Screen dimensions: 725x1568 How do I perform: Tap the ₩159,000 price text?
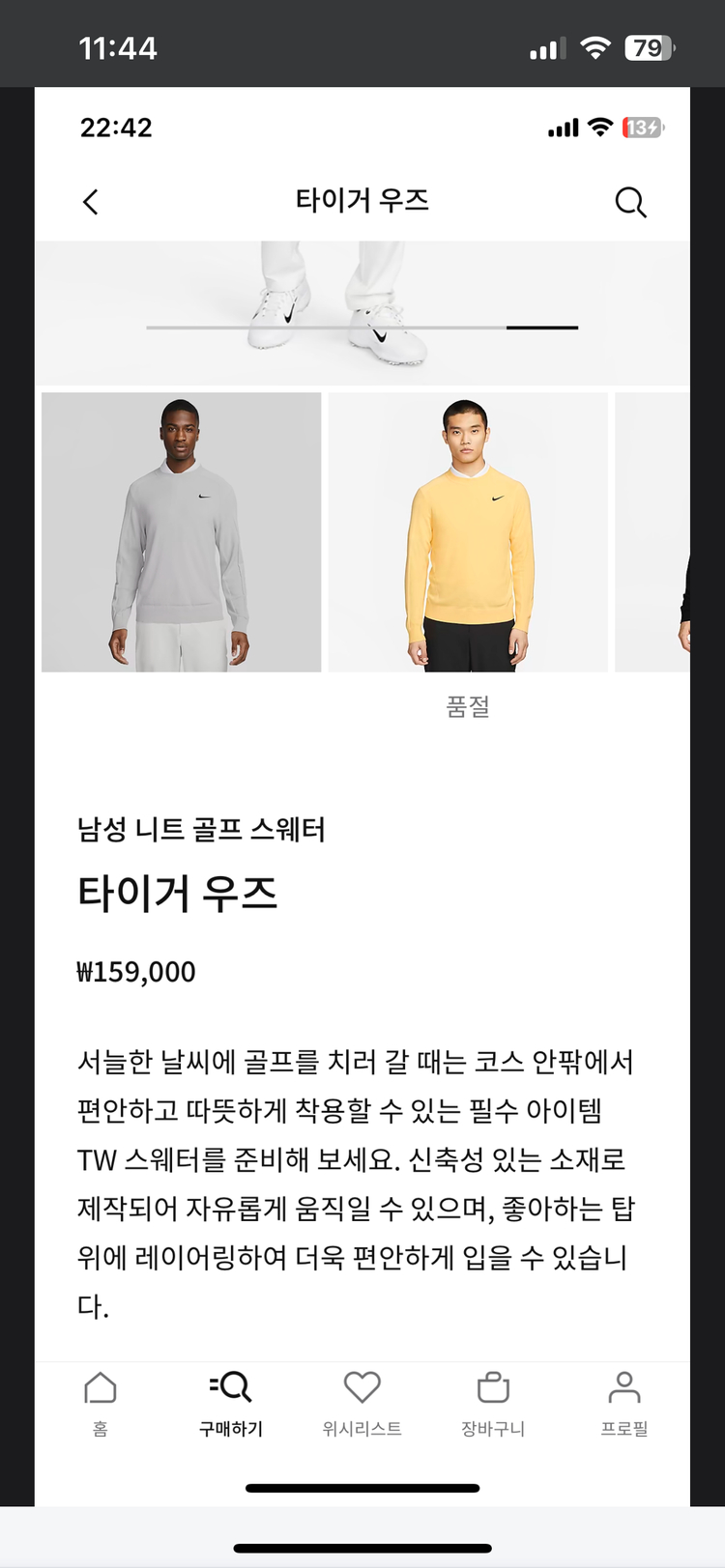pyautogui.click(x=135, y=972)
